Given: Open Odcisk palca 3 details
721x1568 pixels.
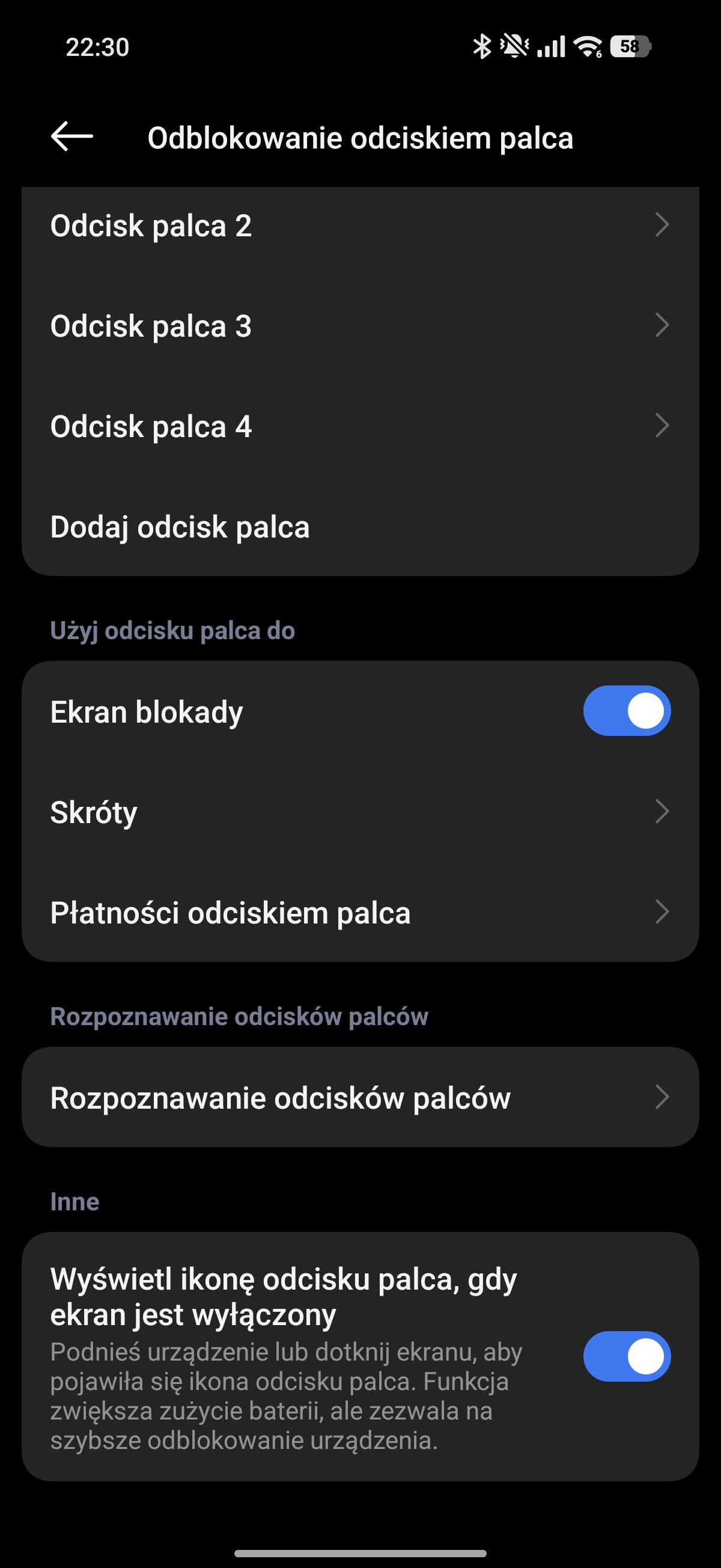Looking at the screenshot, I should click(x=359, y=326).
